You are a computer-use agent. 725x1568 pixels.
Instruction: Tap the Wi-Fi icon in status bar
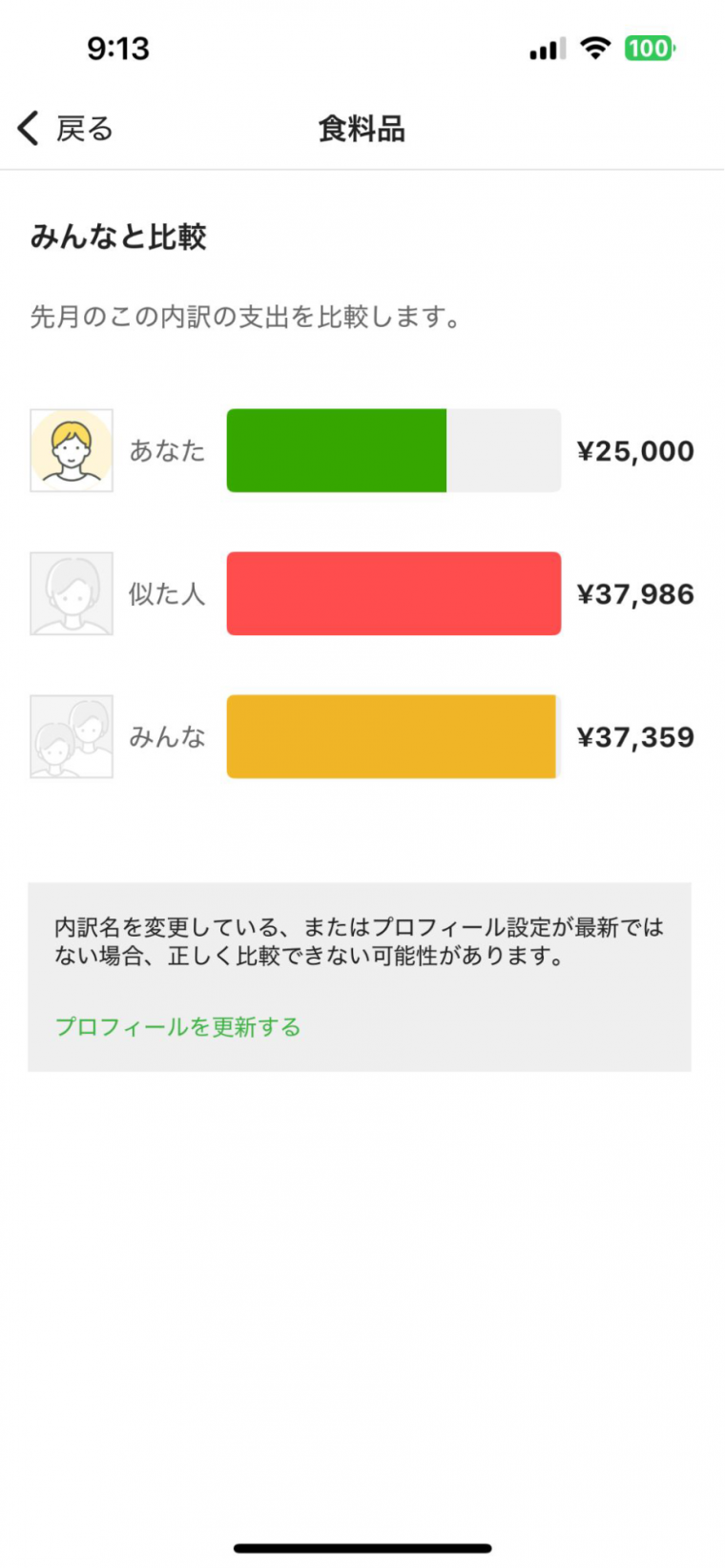coord(595,48)
